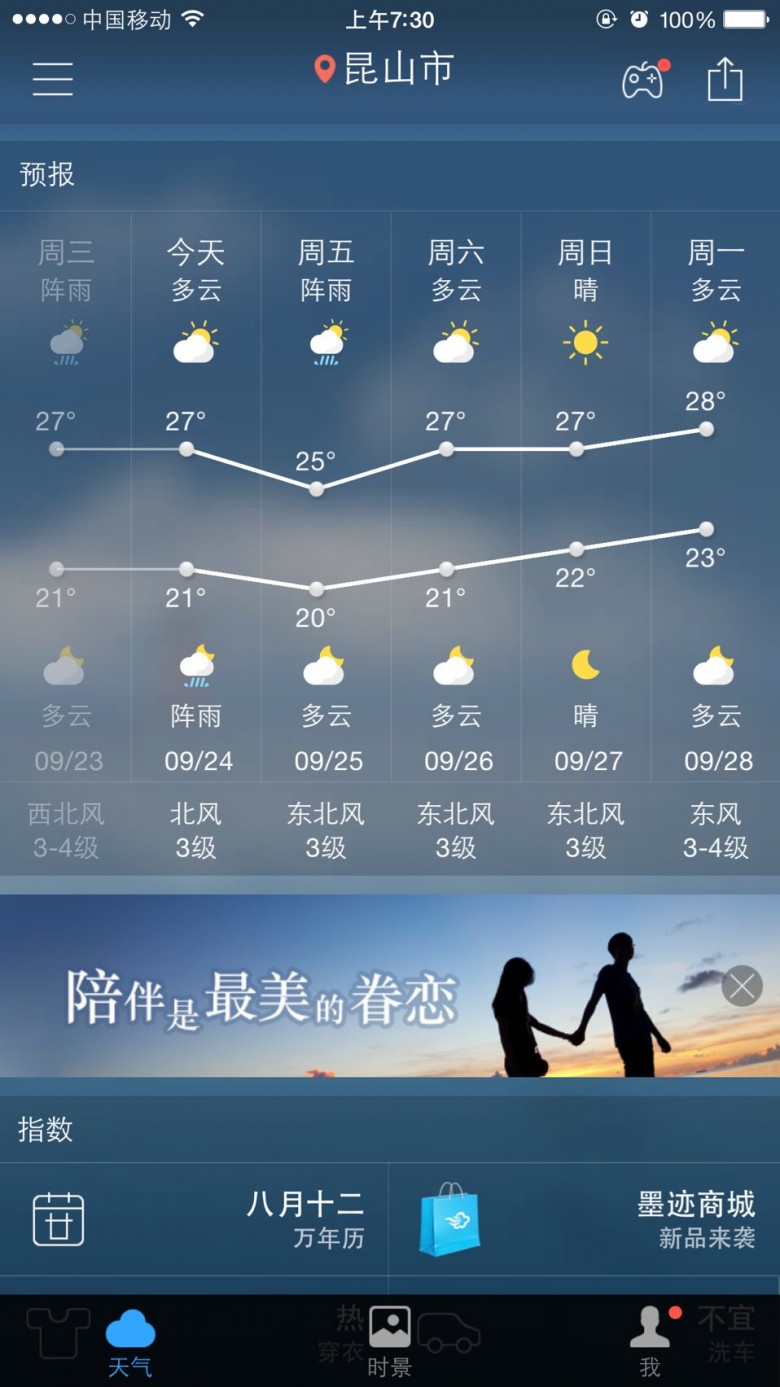This screenshot has width=780, height=1387.
Task: Open 墨迹商城 shop entry
Action: (585, 1219)
